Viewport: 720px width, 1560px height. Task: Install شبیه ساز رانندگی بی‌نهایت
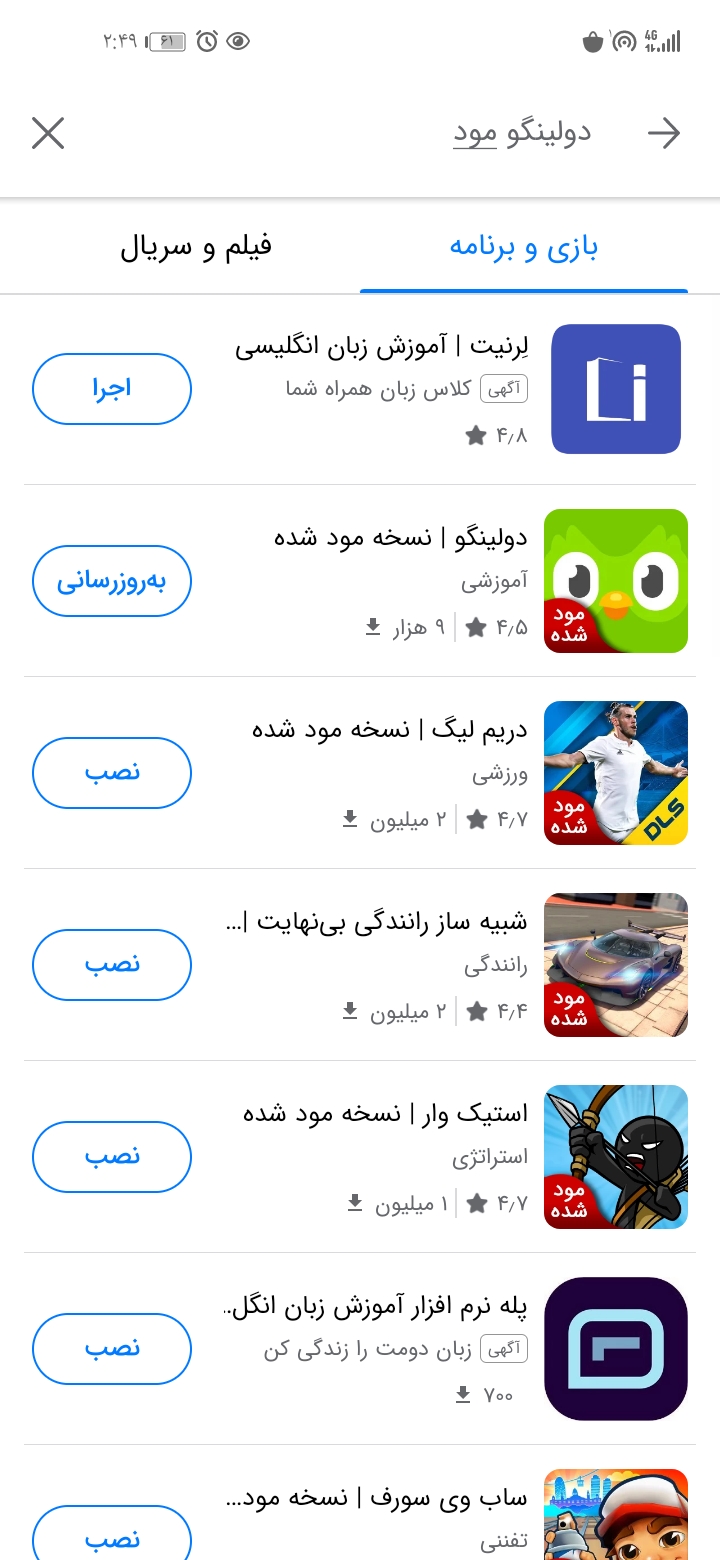pos(112,965)
